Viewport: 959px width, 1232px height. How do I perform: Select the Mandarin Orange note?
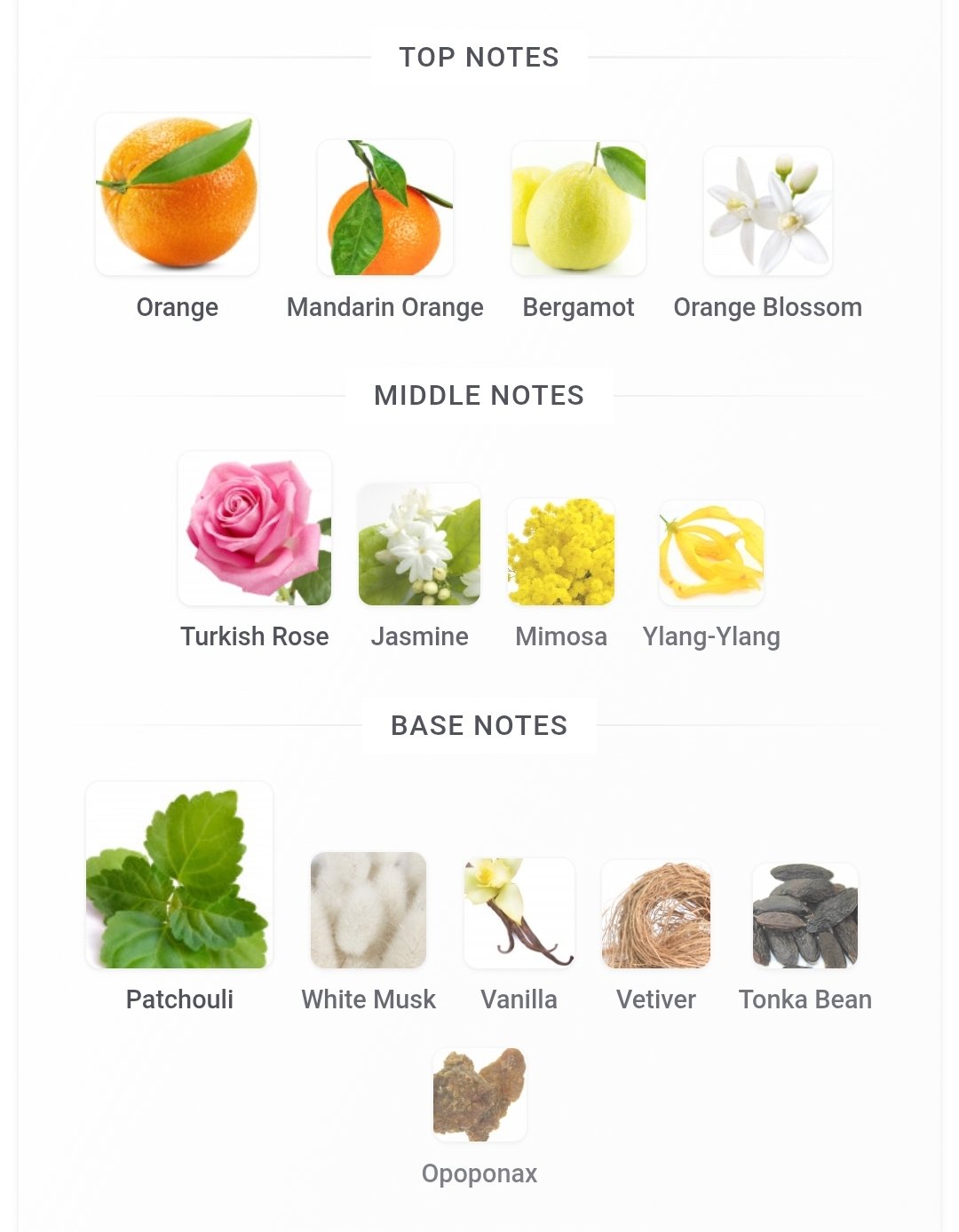click(x=385, y=209)
